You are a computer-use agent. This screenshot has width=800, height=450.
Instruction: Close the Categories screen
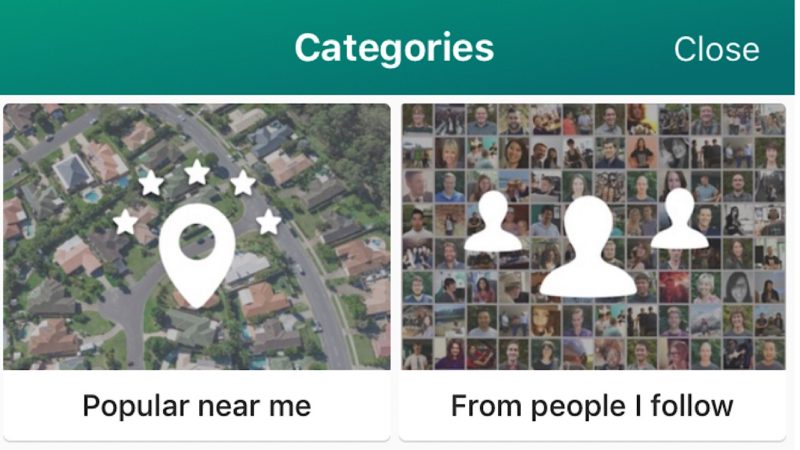click(x=716, y=49)
